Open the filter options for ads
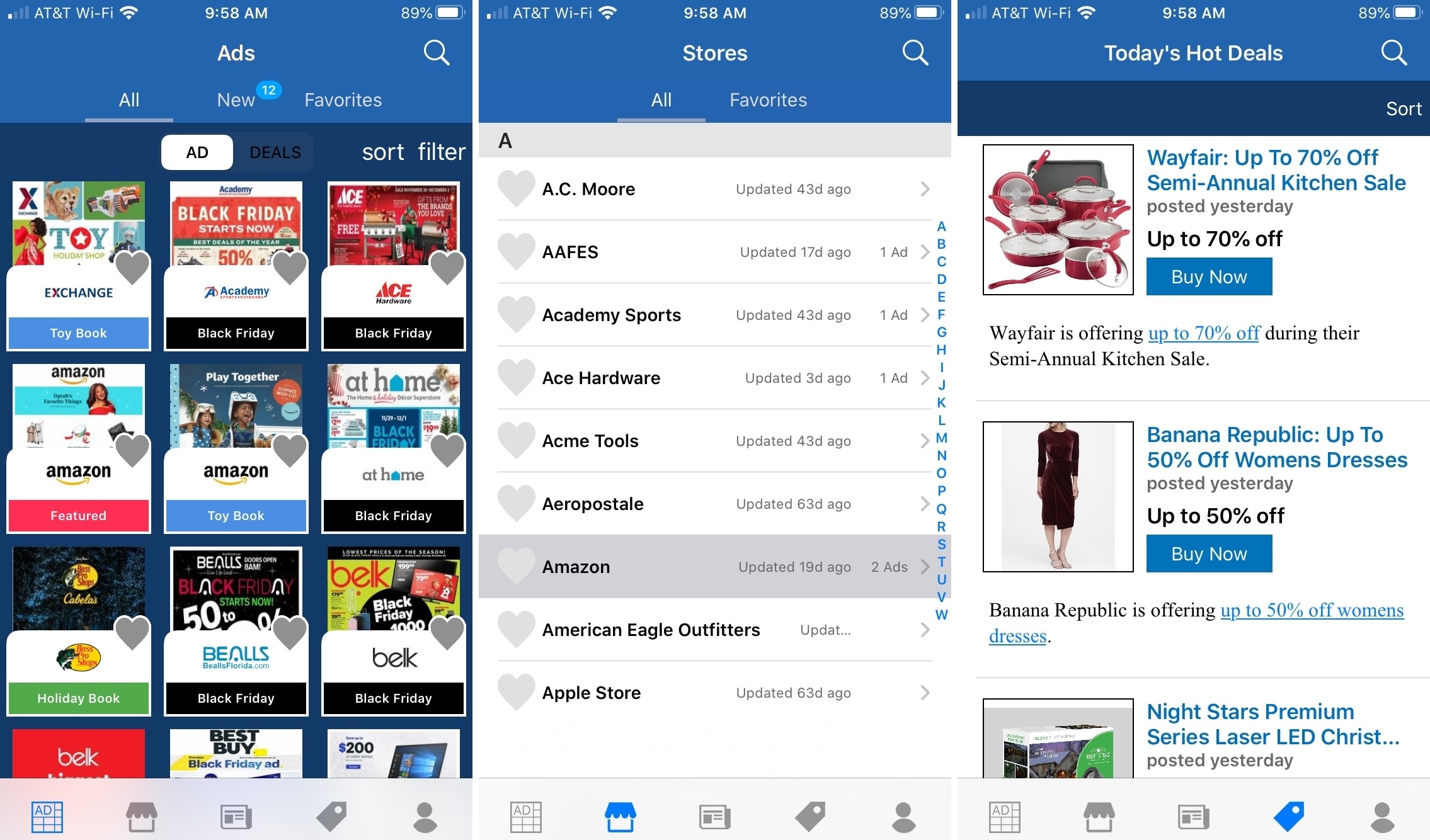The image size is (1430, 840). point(441,152)
